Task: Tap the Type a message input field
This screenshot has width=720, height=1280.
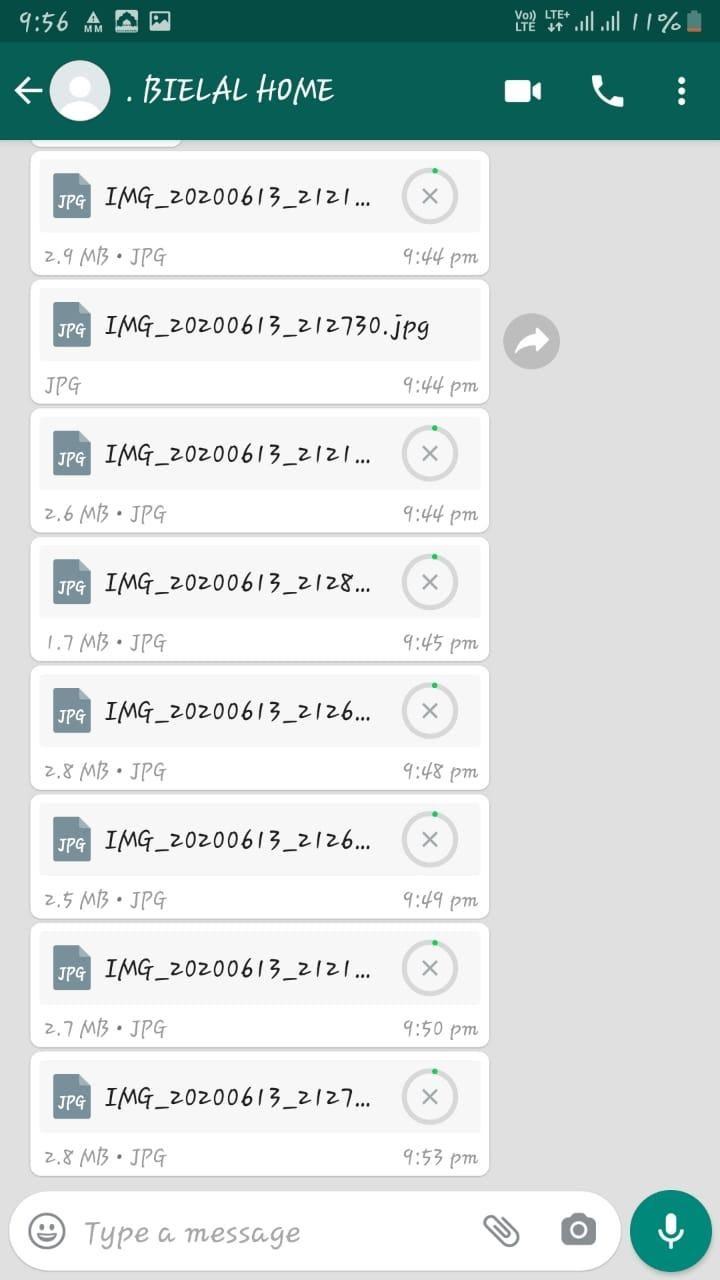Action: tap(250, 1232)
